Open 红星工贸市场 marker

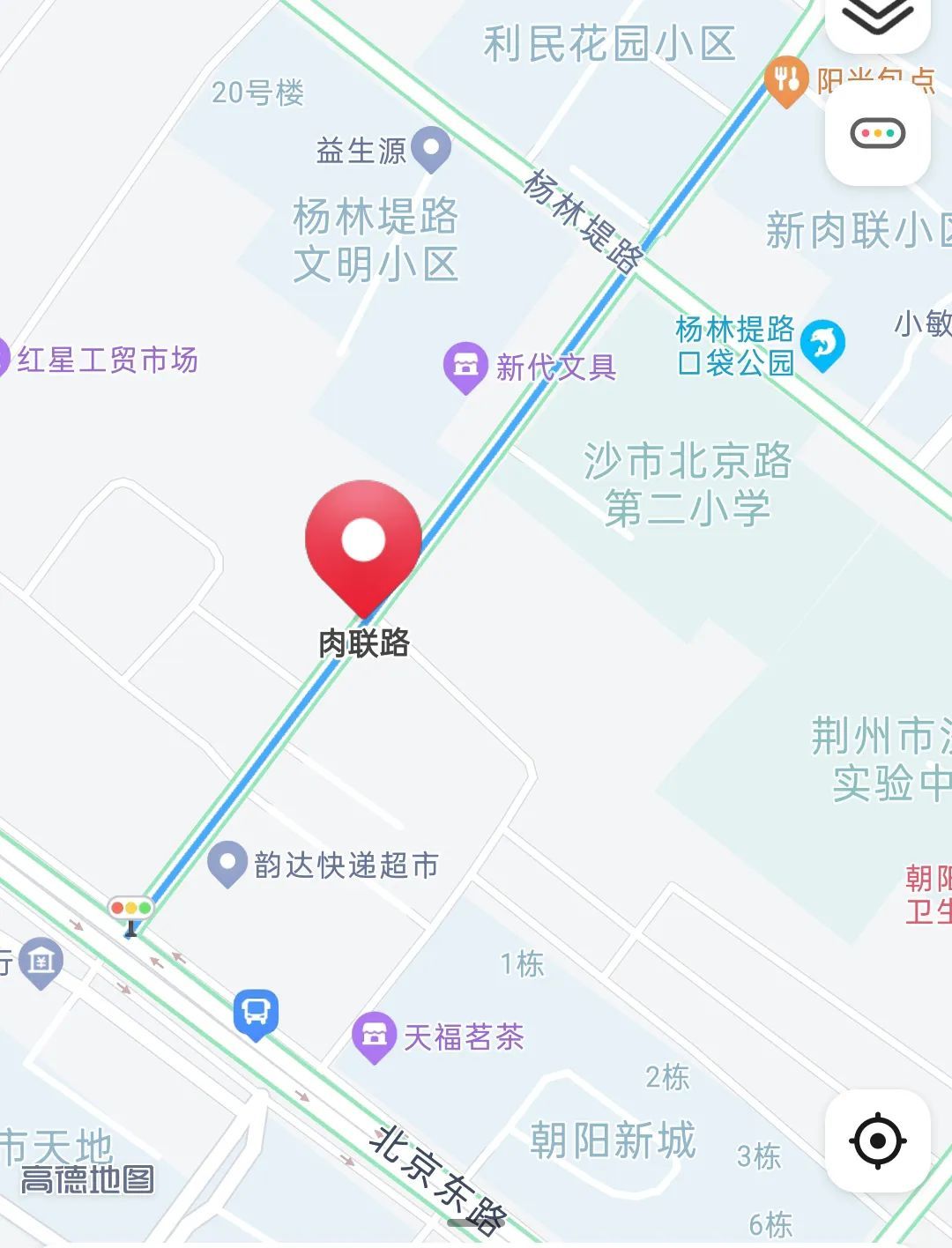(4, 359)
